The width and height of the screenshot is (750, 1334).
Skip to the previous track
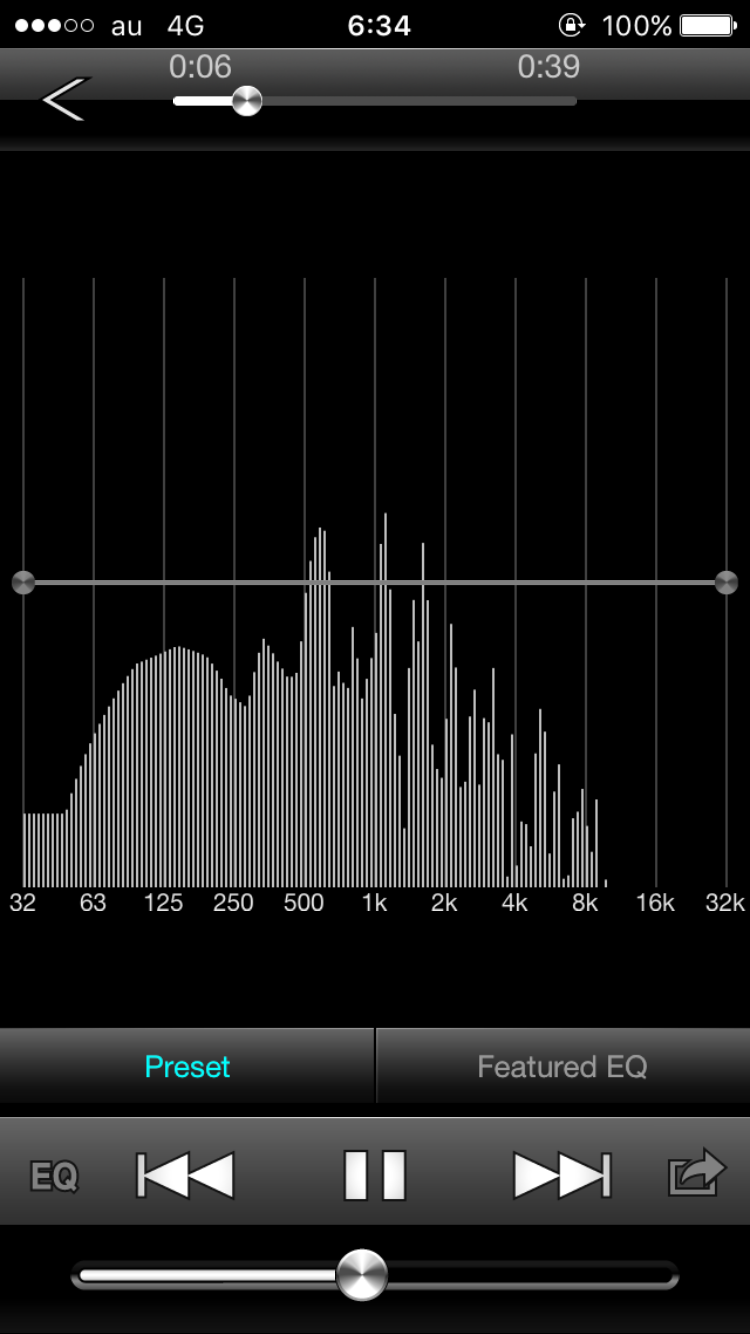(x=185, y=1175)
